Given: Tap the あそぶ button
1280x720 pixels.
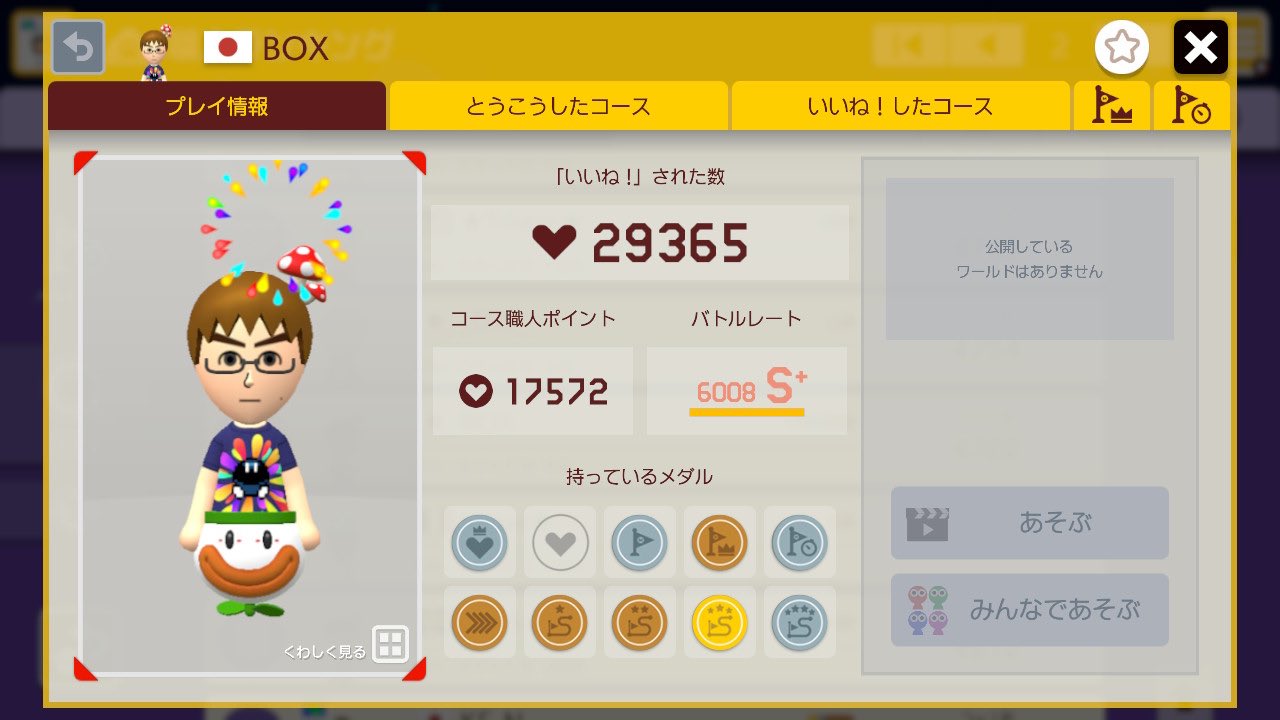Looking at the screenshot, I should pos(1029,523).
